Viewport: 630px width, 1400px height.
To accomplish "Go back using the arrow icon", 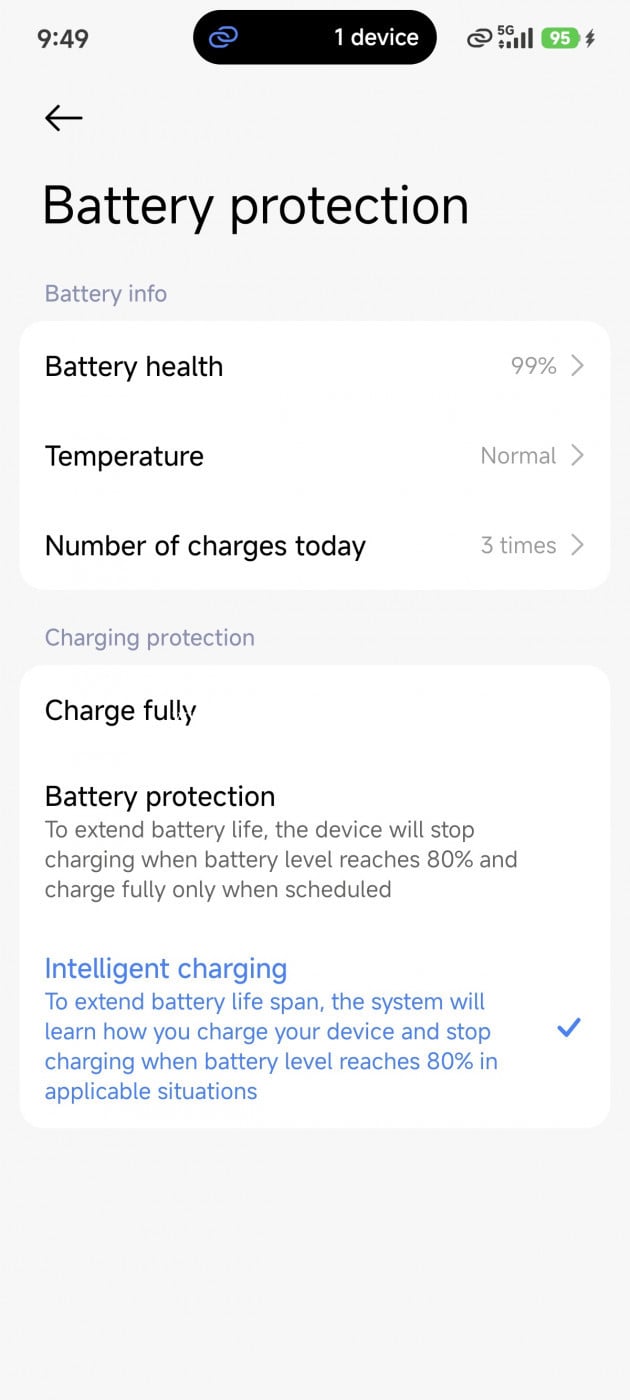I will coord(63,118).
